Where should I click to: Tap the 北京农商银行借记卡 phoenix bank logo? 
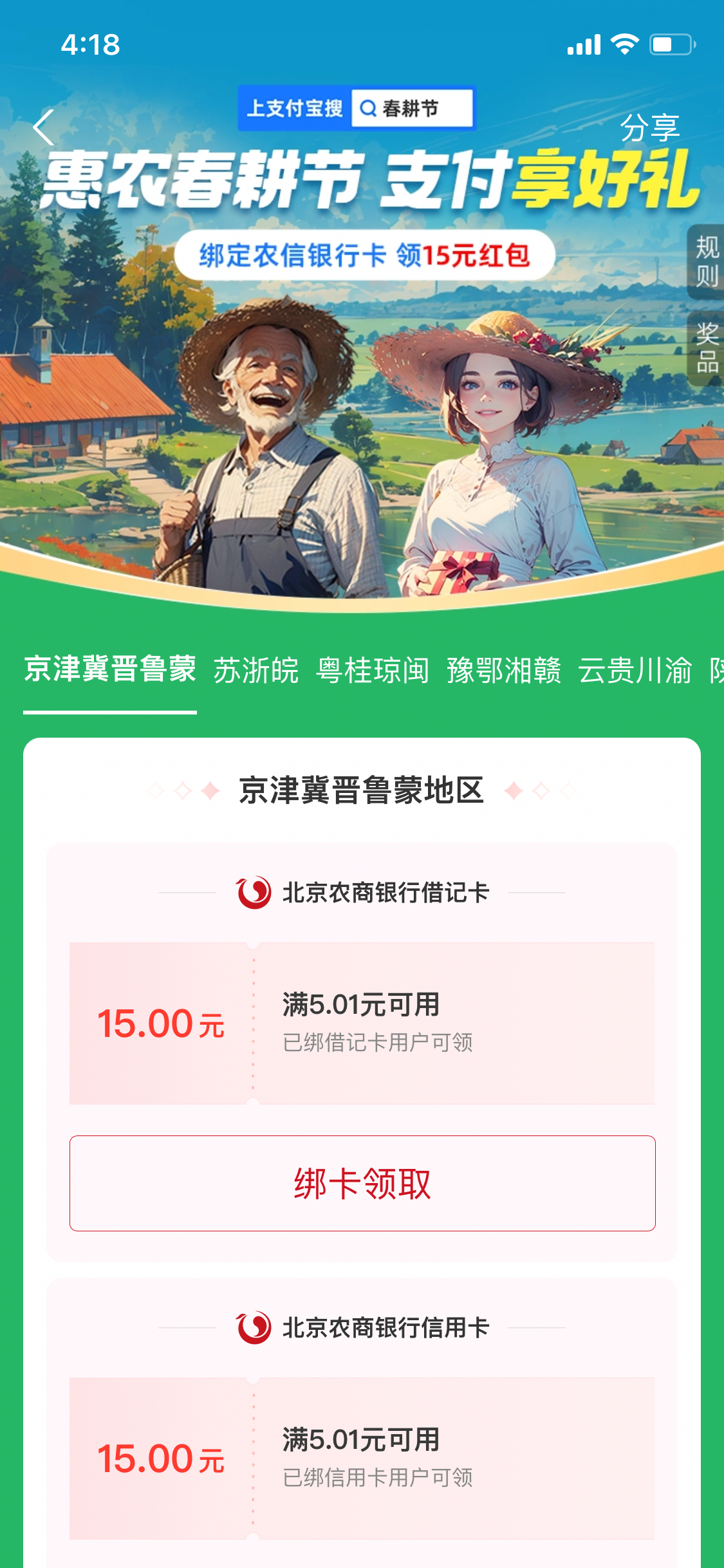[252, 890]
